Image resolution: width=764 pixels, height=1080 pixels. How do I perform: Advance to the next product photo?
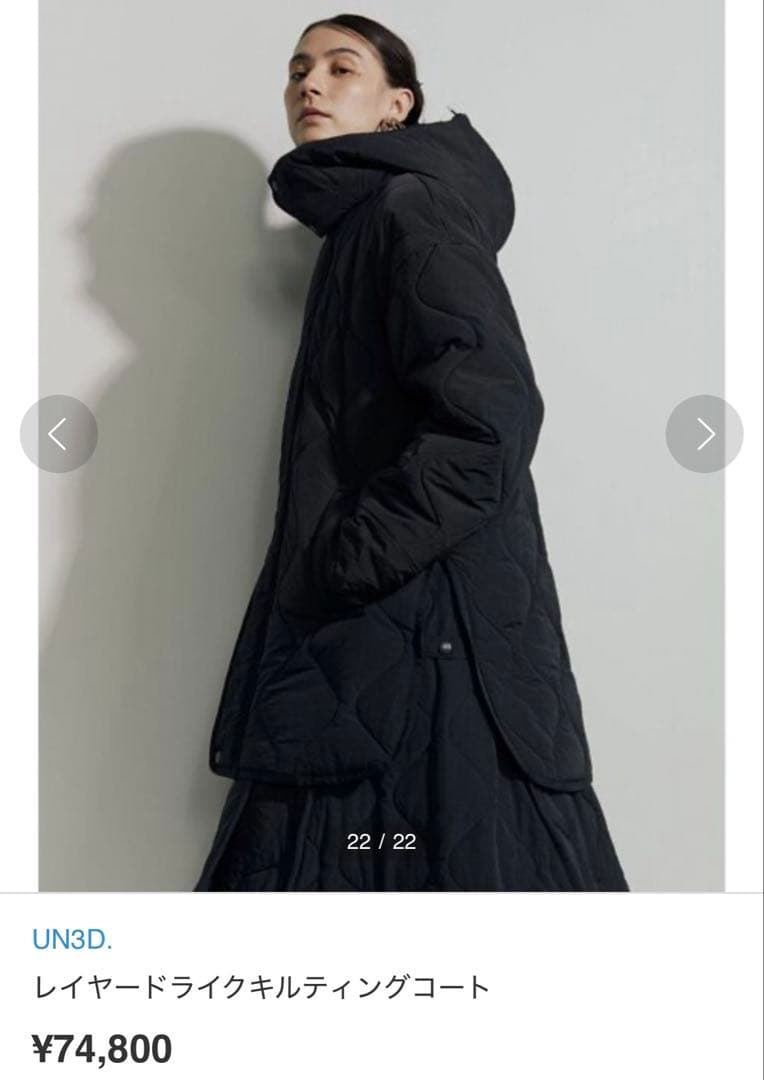[704, 434]
